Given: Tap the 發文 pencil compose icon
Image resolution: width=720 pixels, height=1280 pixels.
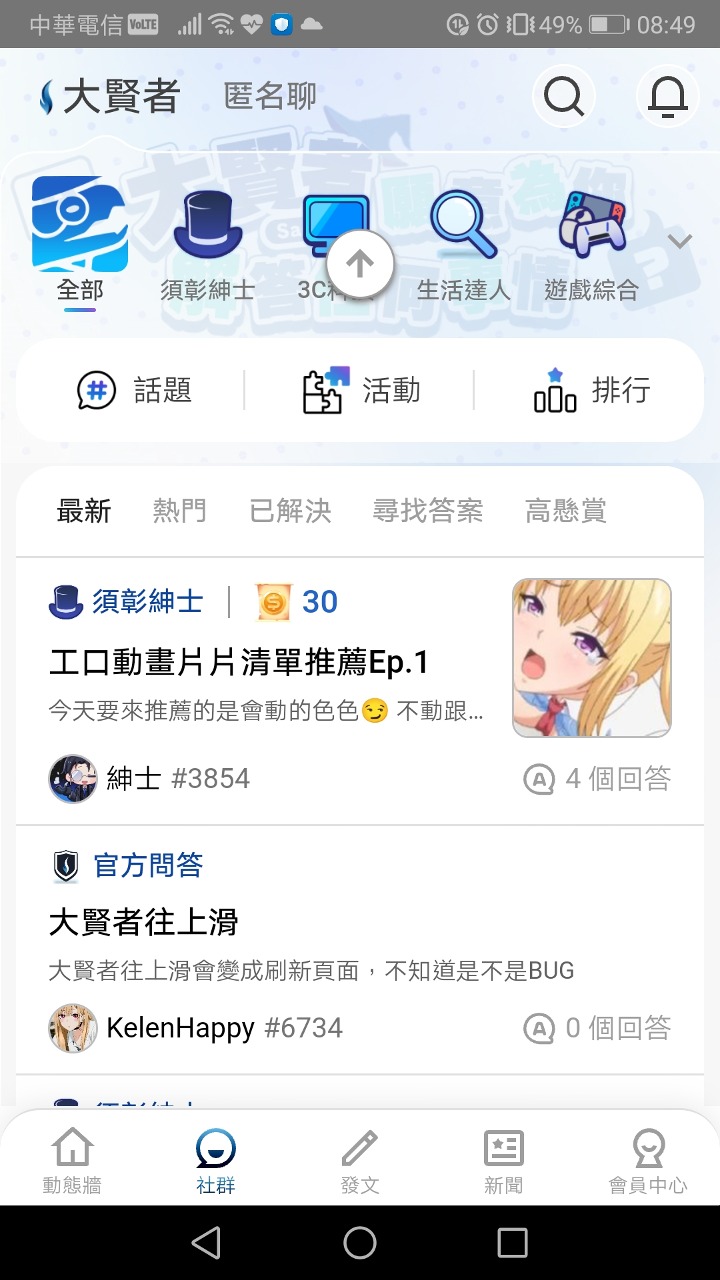Looking at the screenshot, I should 359,1148.
